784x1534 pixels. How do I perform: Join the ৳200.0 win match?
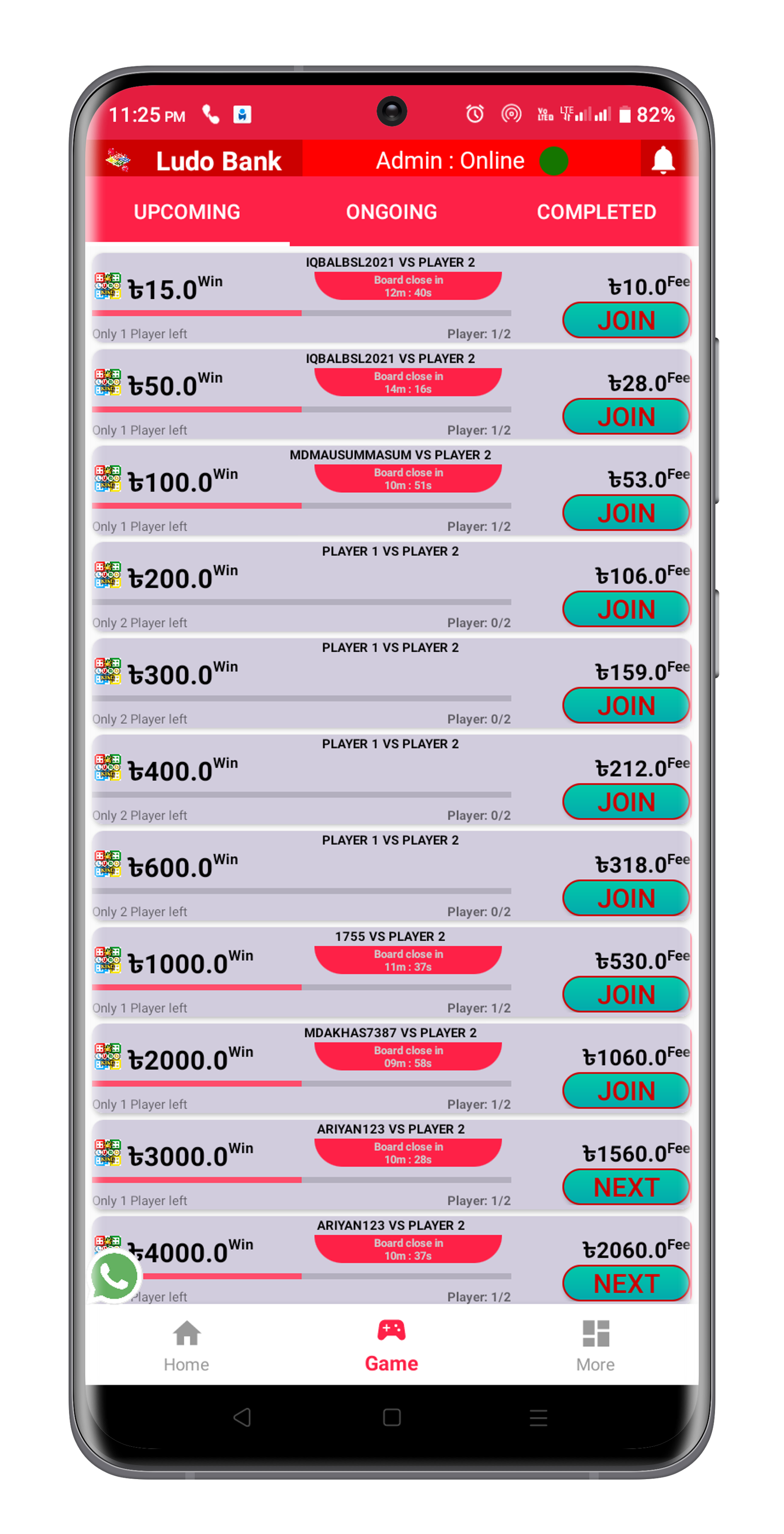click(x=626, y=609)
